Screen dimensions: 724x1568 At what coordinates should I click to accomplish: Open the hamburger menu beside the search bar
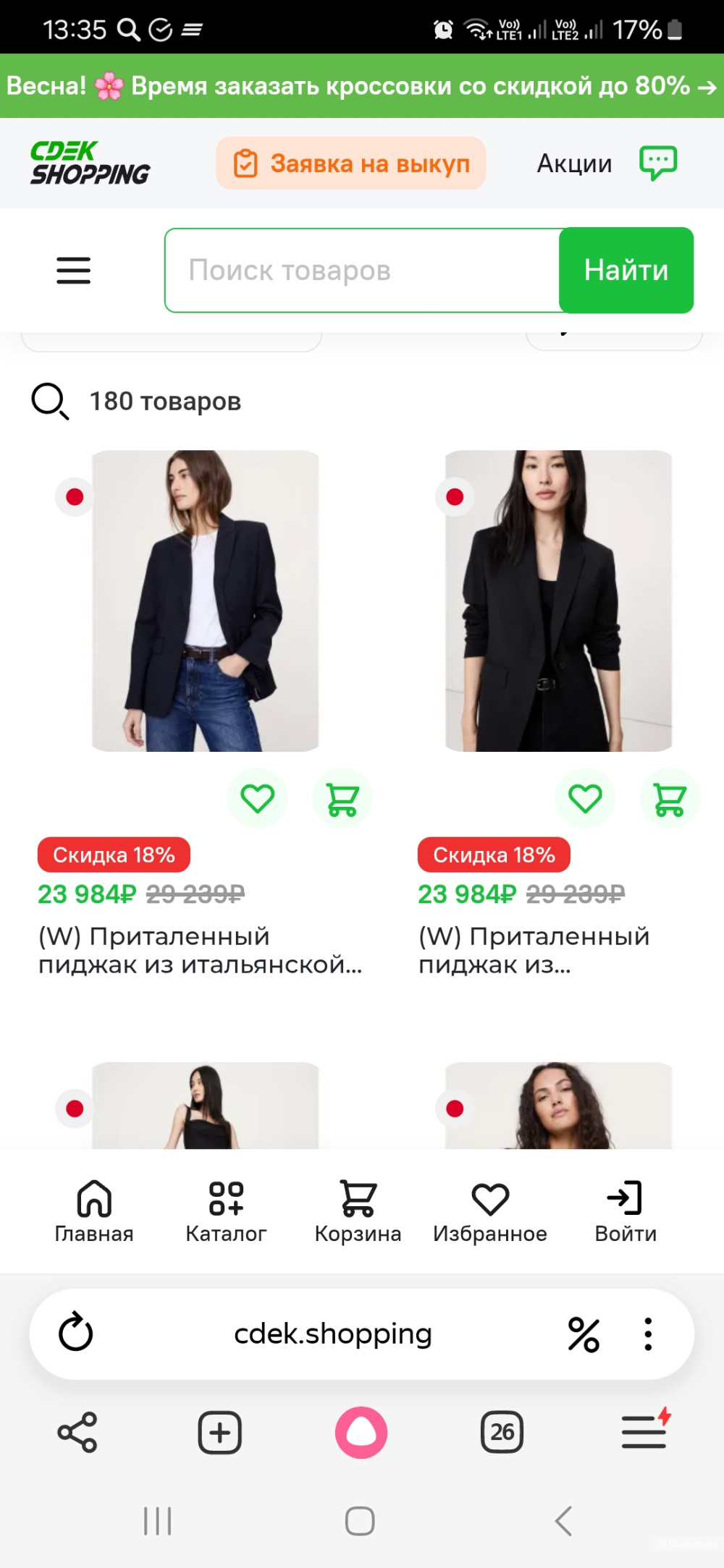pos(73,271)
